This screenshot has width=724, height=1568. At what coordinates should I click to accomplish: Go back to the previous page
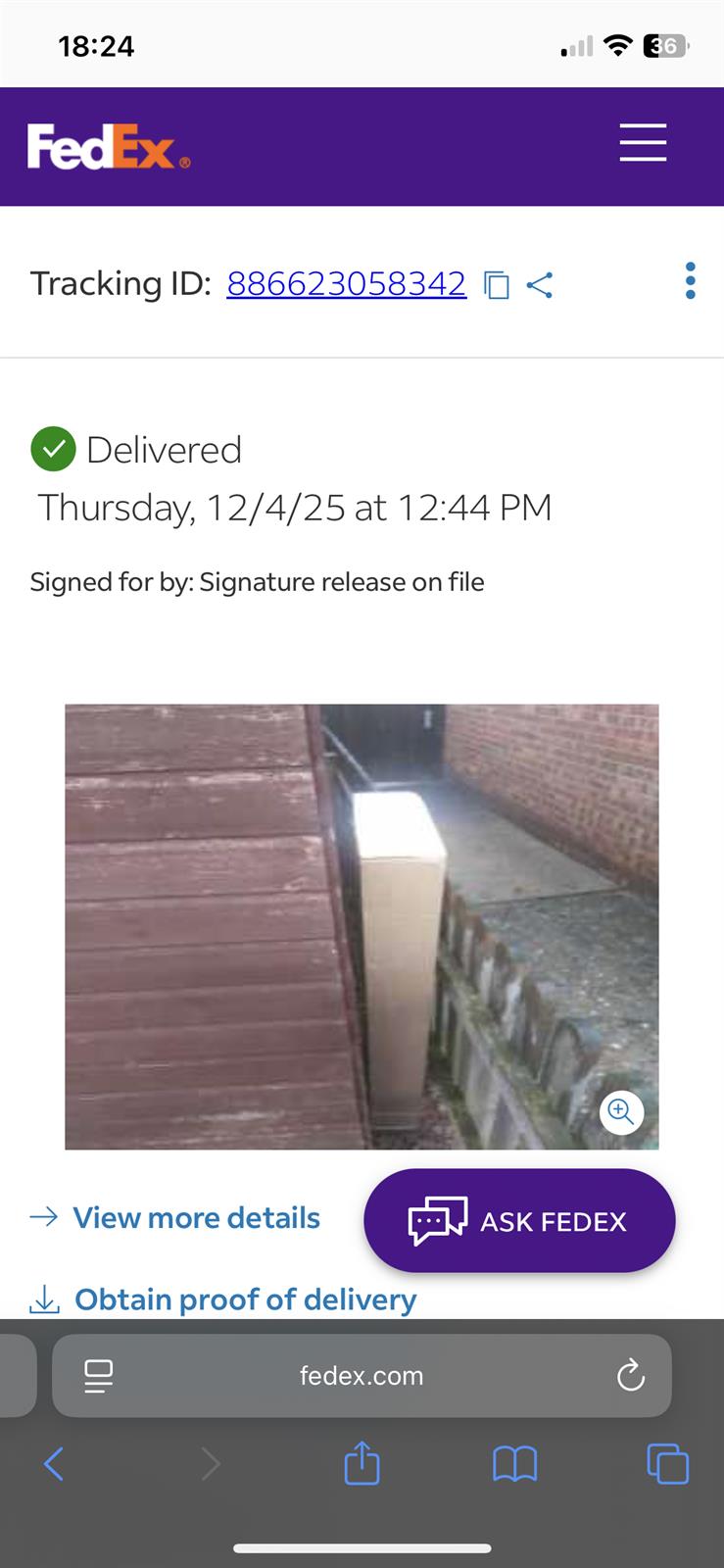tap(54, 1465)
